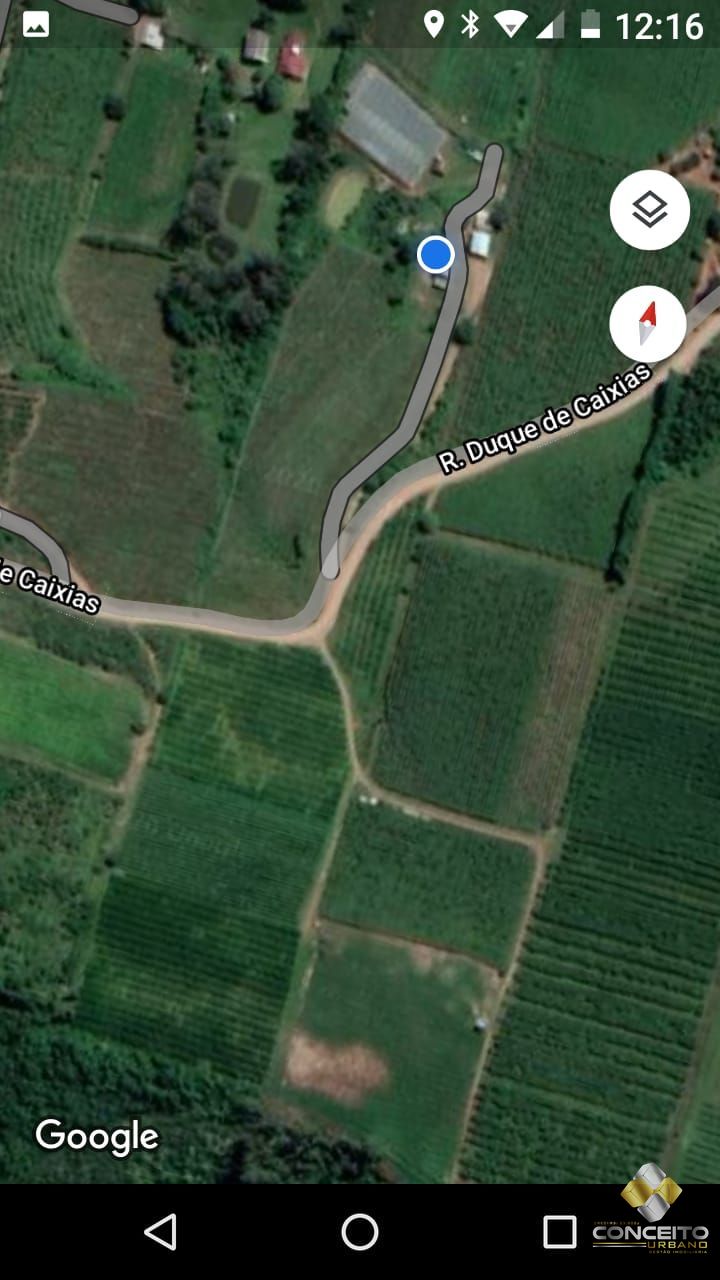The image size is (720, 1280).
Task: Tap the blue current location dot
Action: (435, 255)
